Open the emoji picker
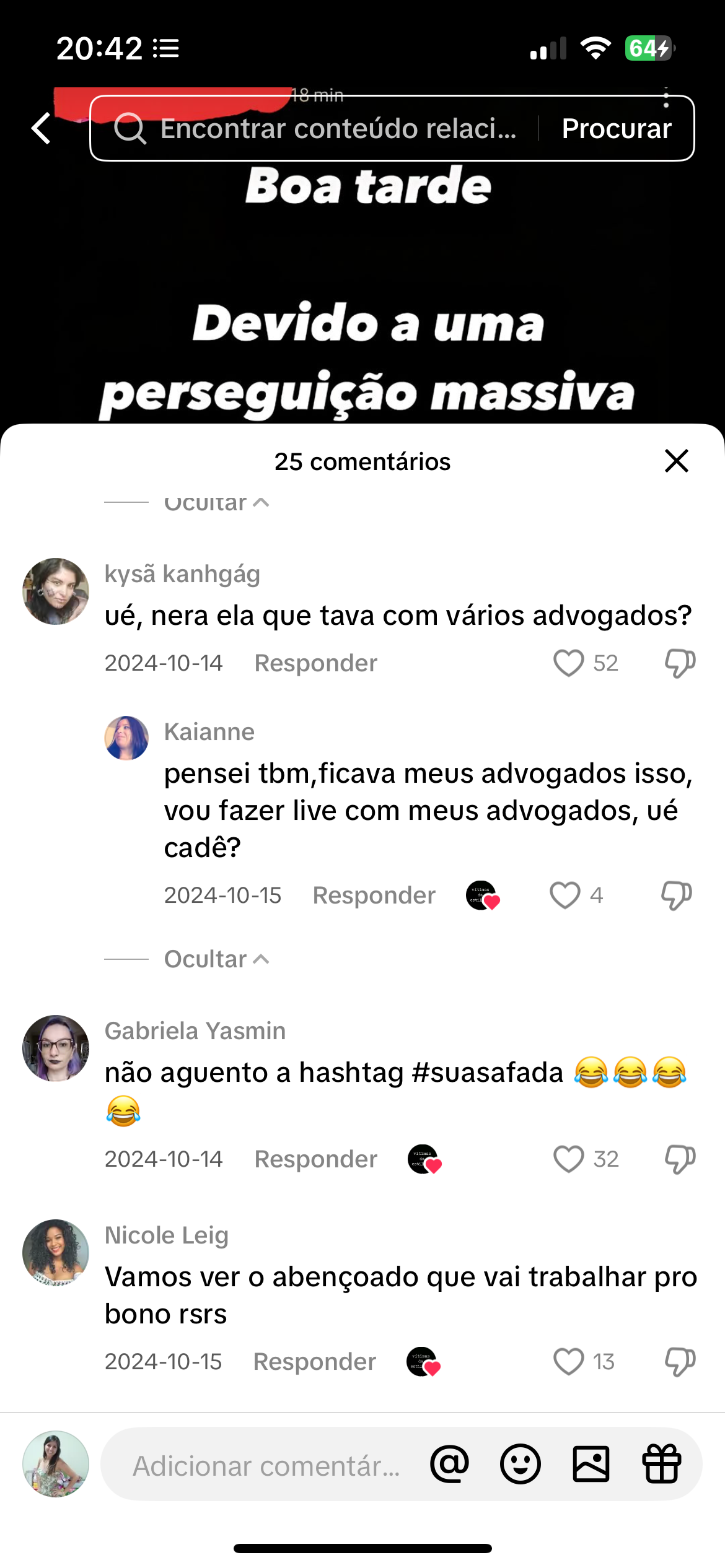This screenshot has height=1568, width=725. point(520,1465)
